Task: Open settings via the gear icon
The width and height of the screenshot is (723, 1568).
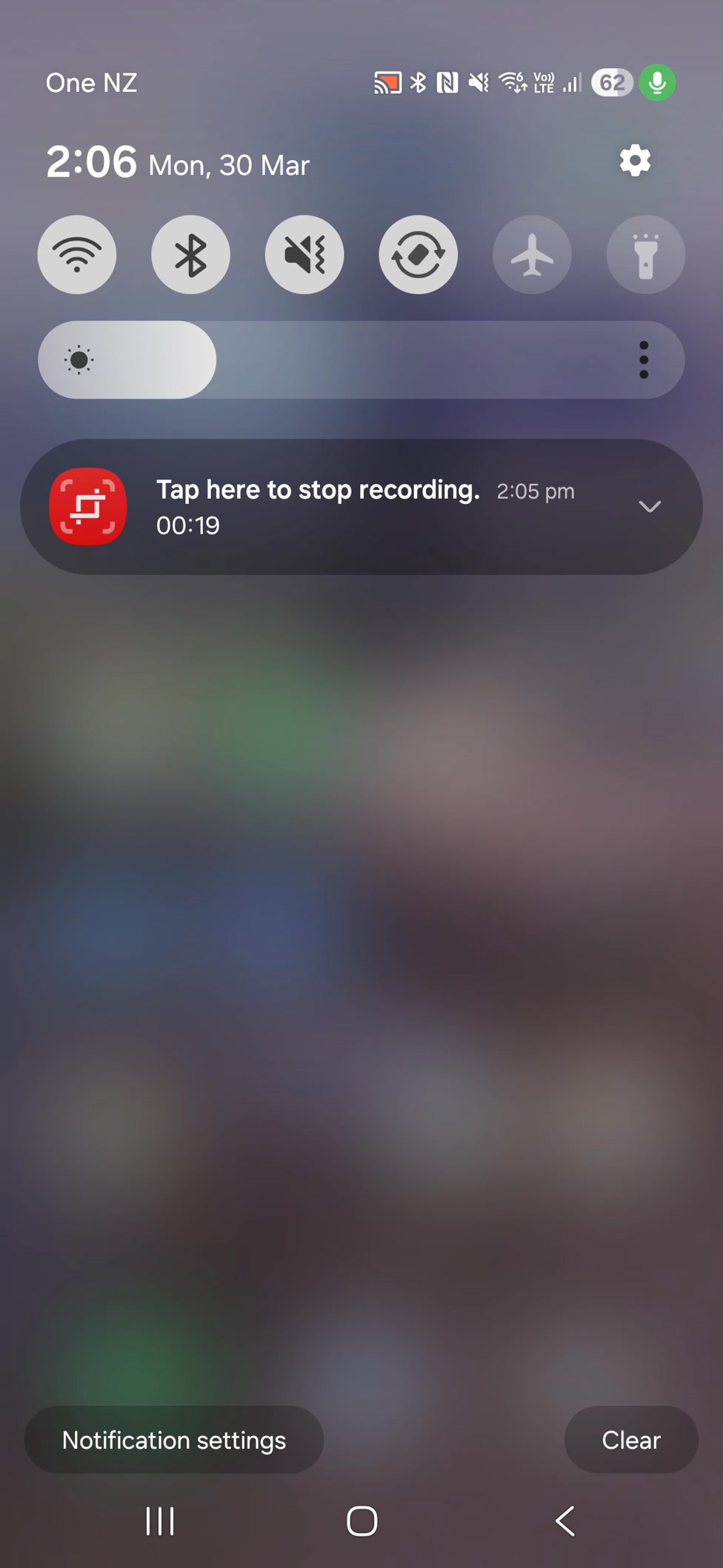Action: (635, 161)
